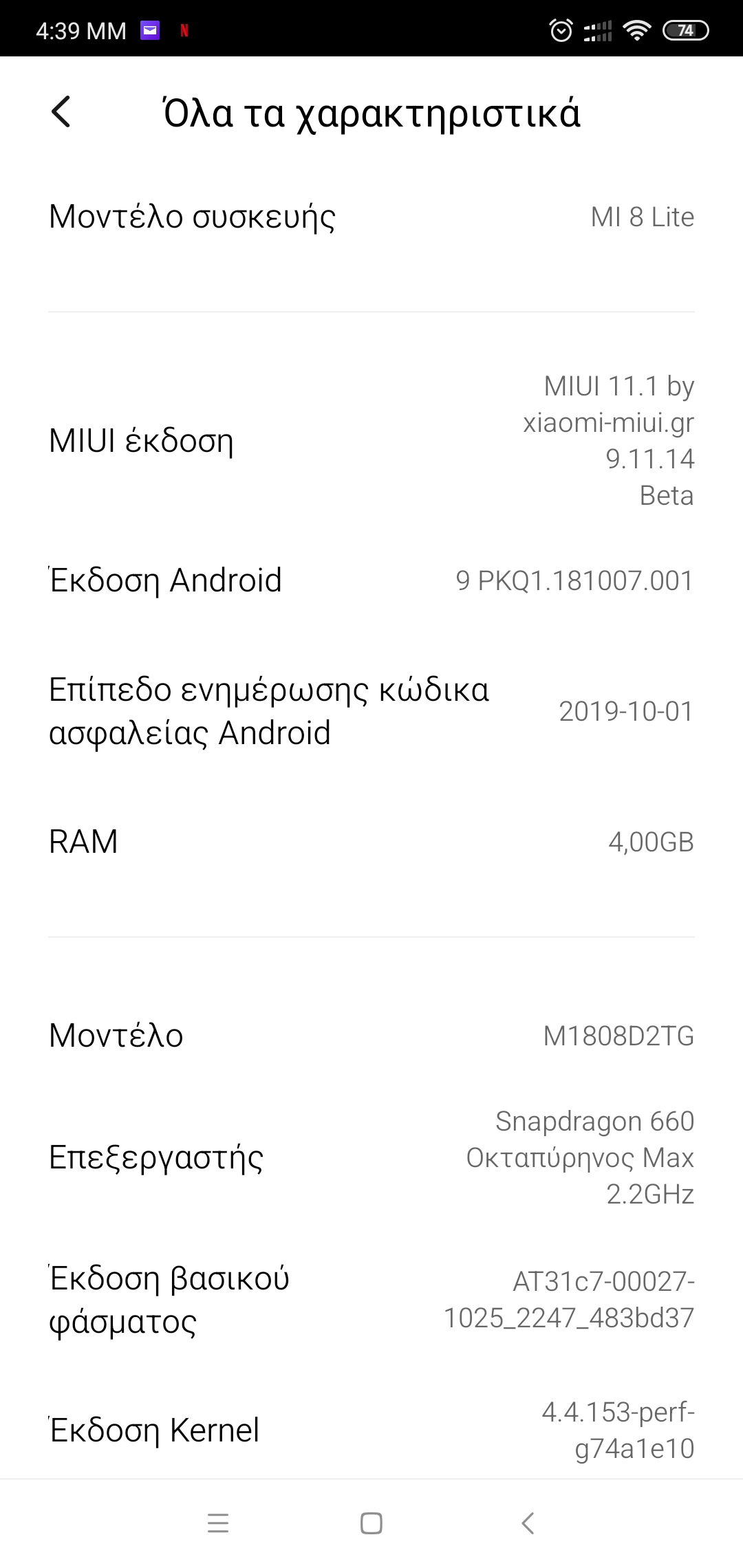
Task: Open the Μοντέλο συσκευής row
Action: click(371, 217)
